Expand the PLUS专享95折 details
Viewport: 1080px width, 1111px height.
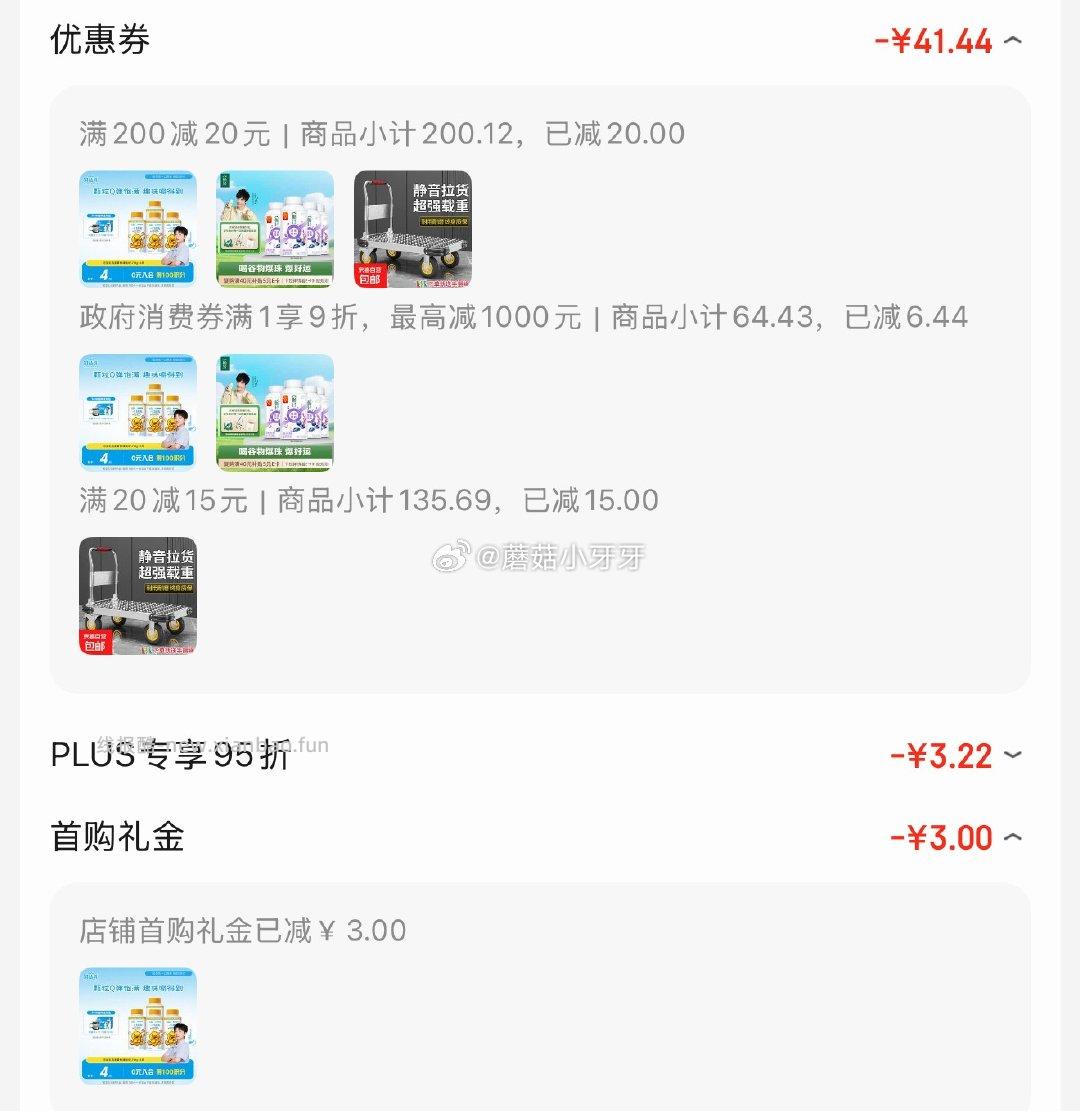[x=1010, y=756]
